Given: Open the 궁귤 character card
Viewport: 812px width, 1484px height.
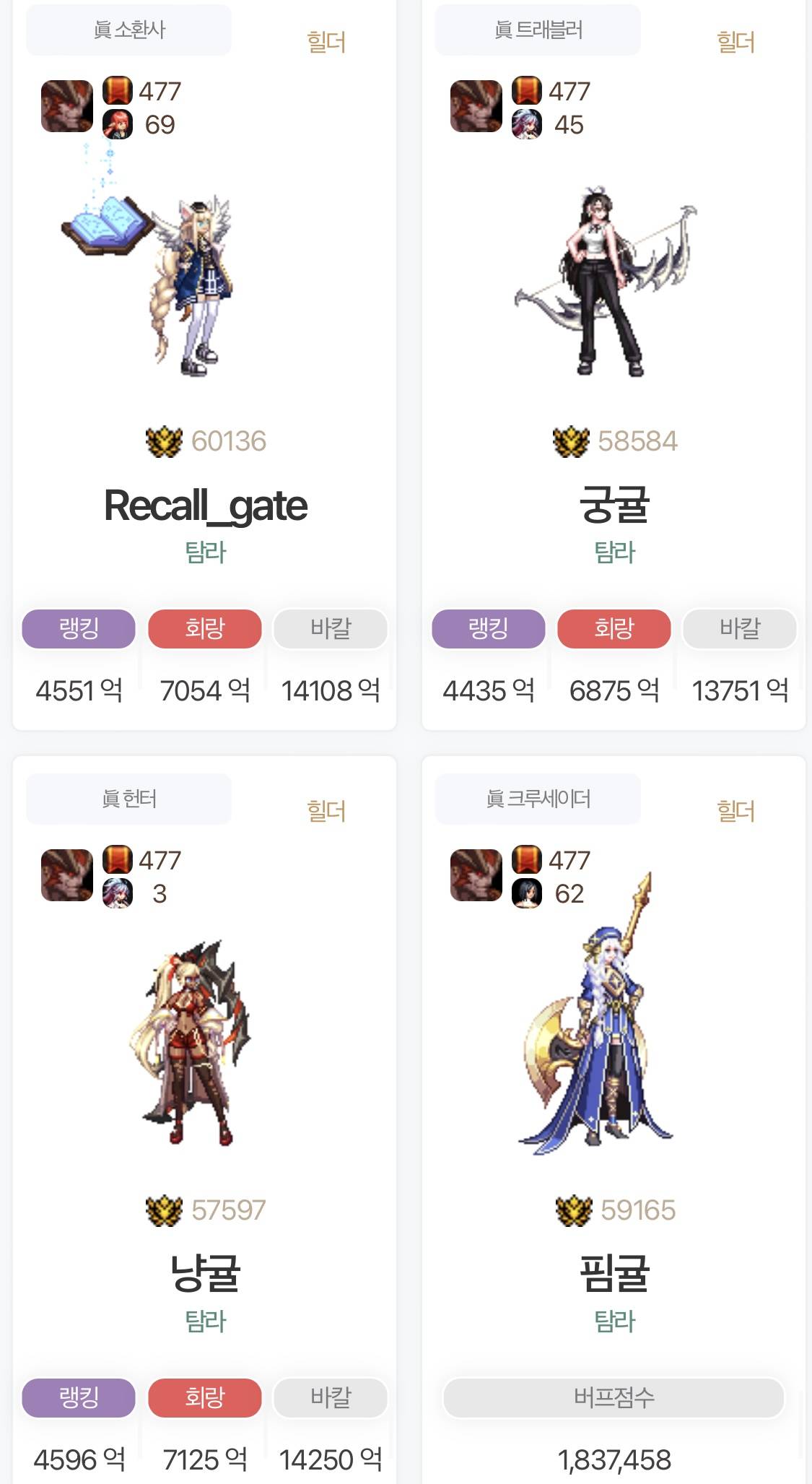Looking at the screenshot, I should pos(614,505).
